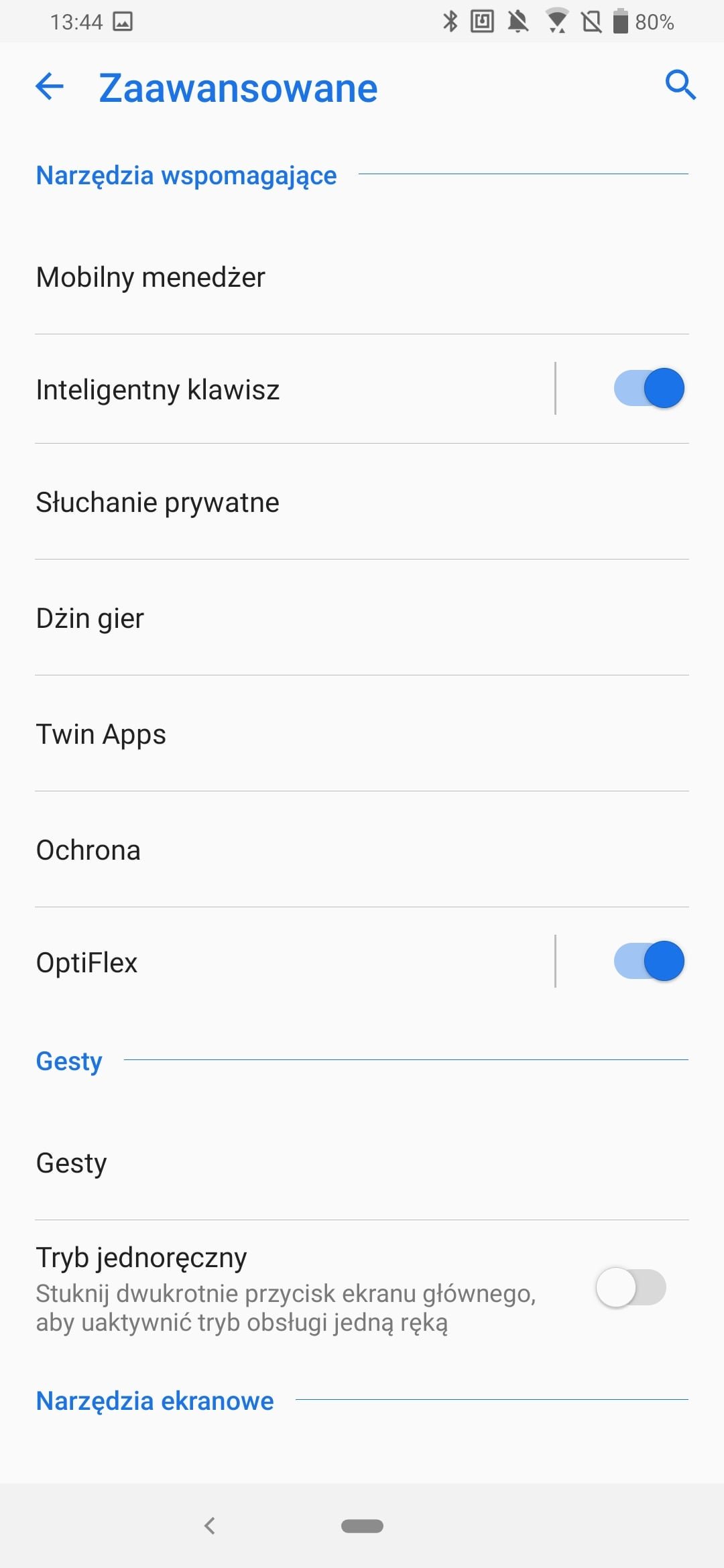Image resolution: width=724 pixels, height=1568 pixels.
Task: Tap the home pill in navigation bar
Action: pos(362,1526)
